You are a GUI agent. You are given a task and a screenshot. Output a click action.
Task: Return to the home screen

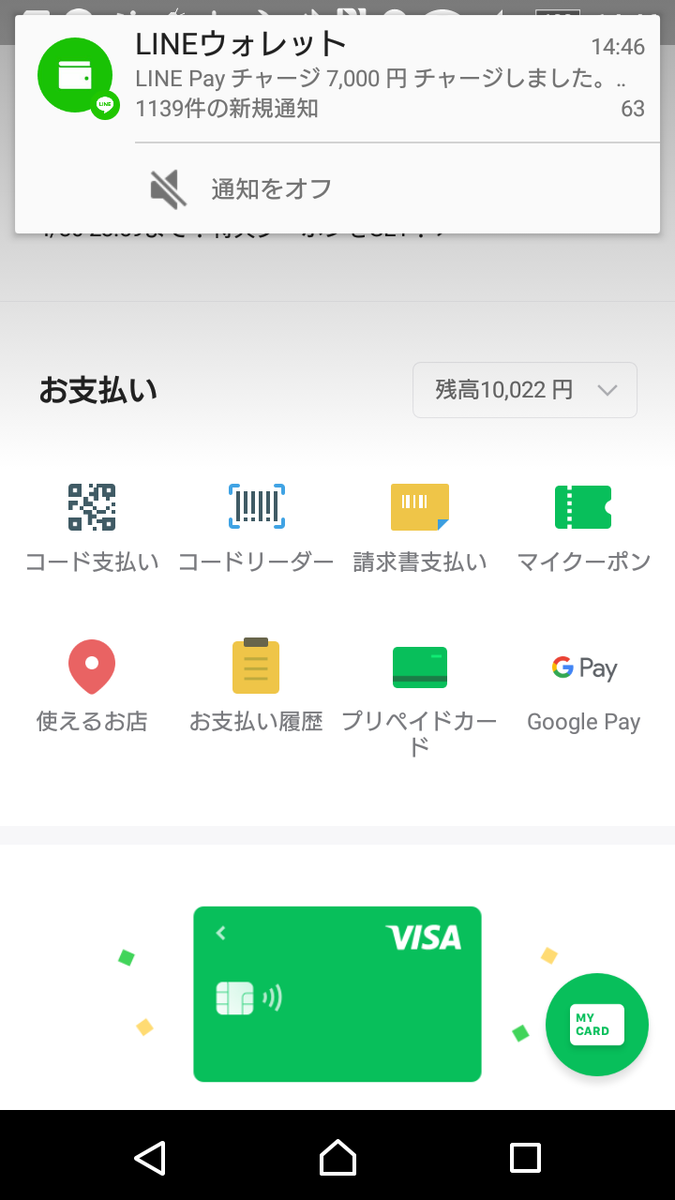(x=338, y=1157)
